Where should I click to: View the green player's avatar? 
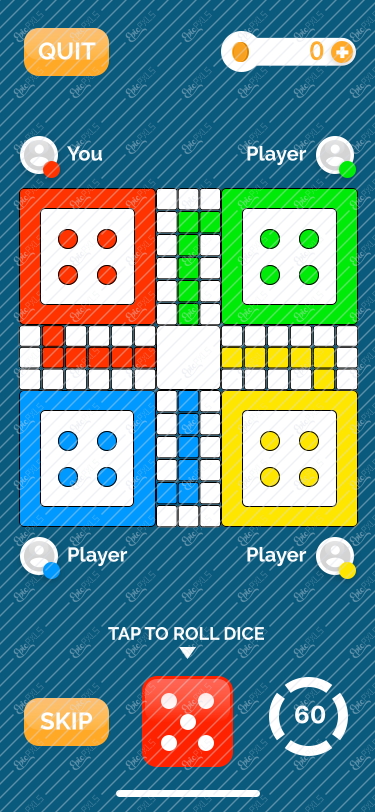[336, 156]
